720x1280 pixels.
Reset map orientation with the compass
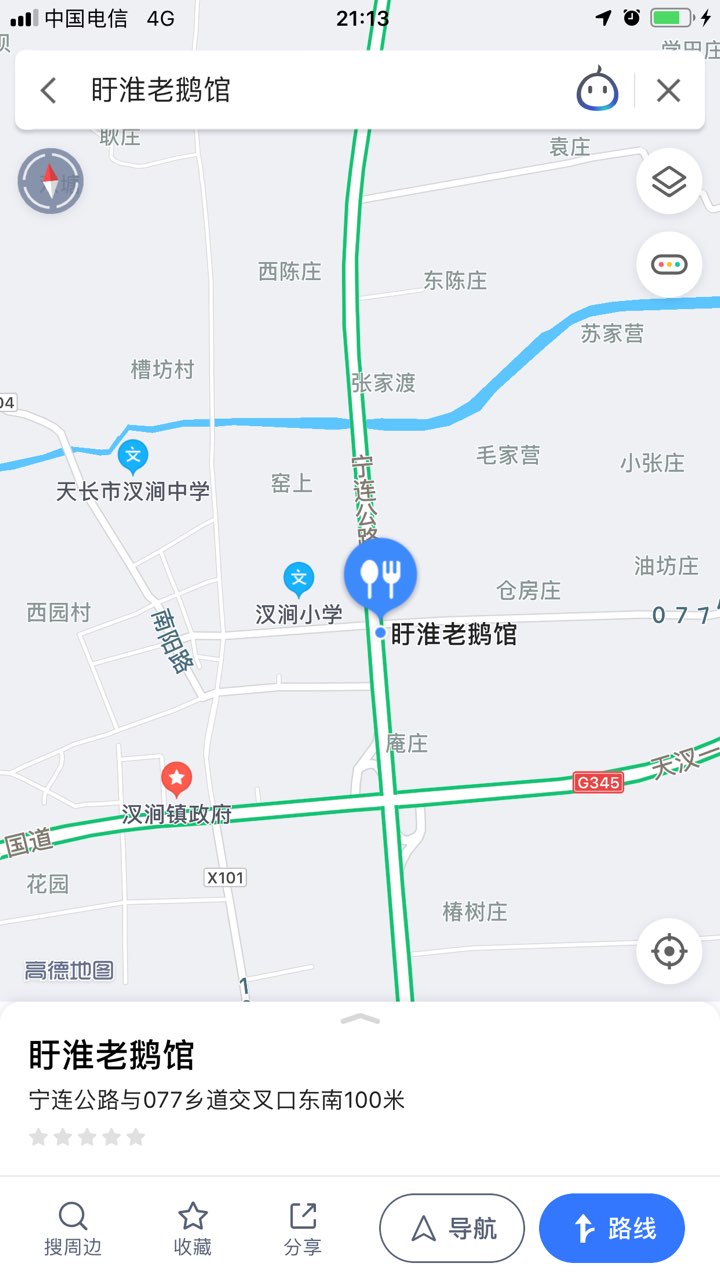(x=51, y=181)
